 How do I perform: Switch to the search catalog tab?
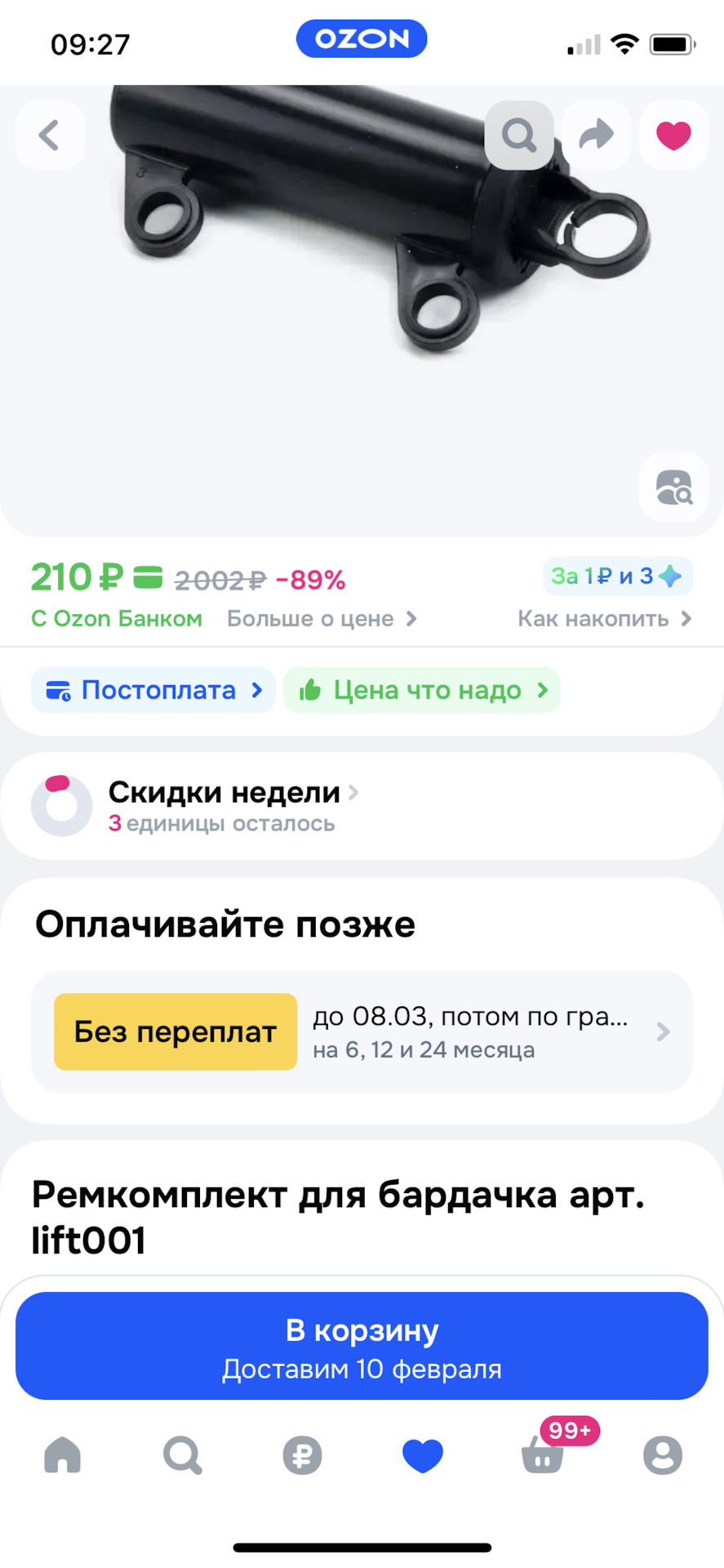tap(182, 1455)
